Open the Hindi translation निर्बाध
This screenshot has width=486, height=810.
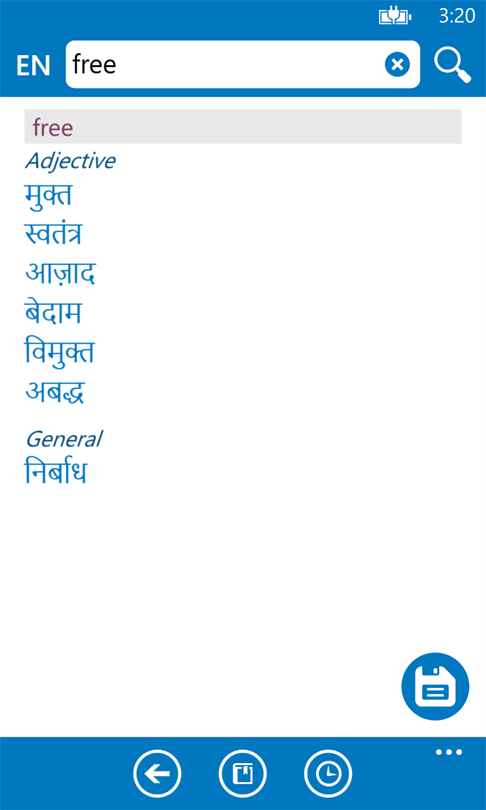click(x=56, y=472)
